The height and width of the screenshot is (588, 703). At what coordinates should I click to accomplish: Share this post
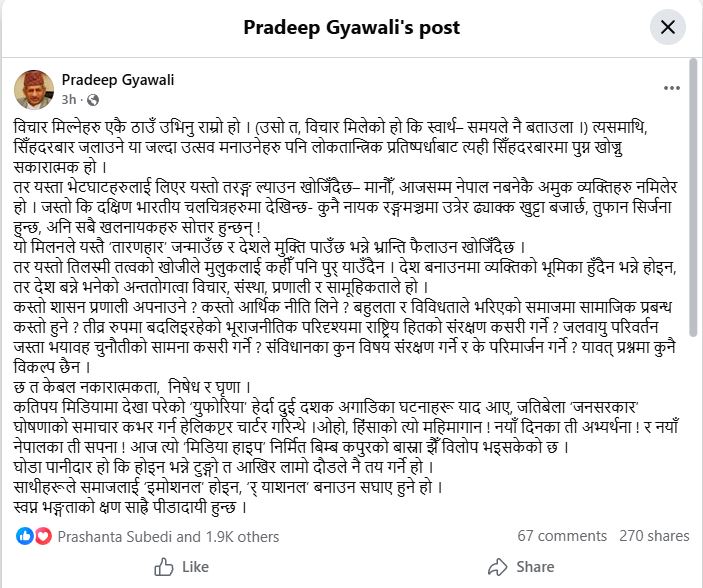coord(522,567)
